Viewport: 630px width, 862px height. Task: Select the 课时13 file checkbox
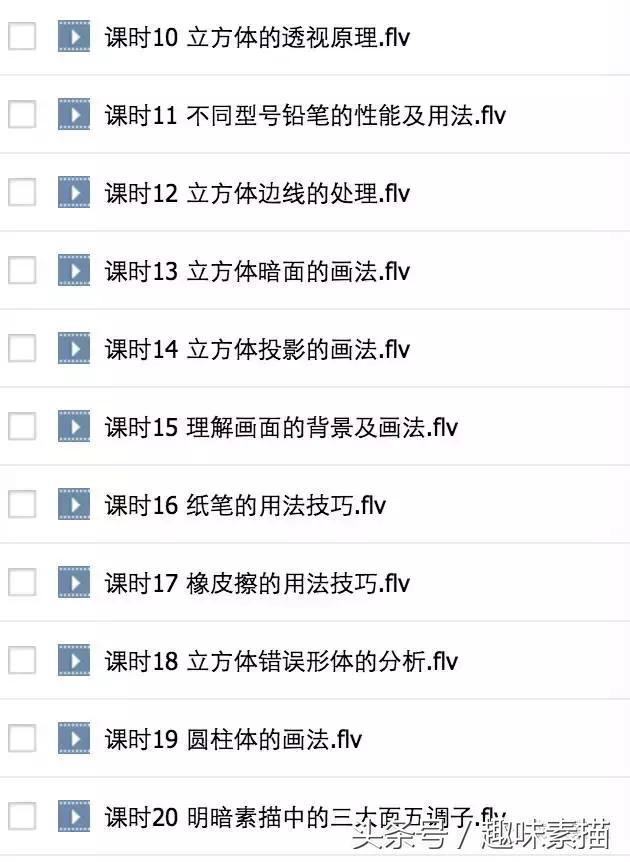[x=22, y=271]
